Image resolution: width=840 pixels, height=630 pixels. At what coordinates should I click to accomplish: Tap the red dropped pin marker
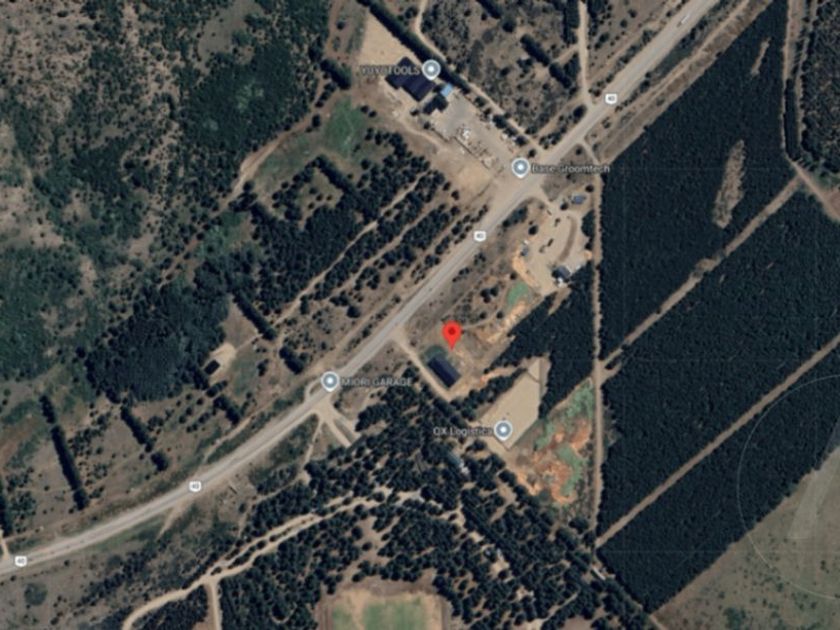click(x=453, y=335)
